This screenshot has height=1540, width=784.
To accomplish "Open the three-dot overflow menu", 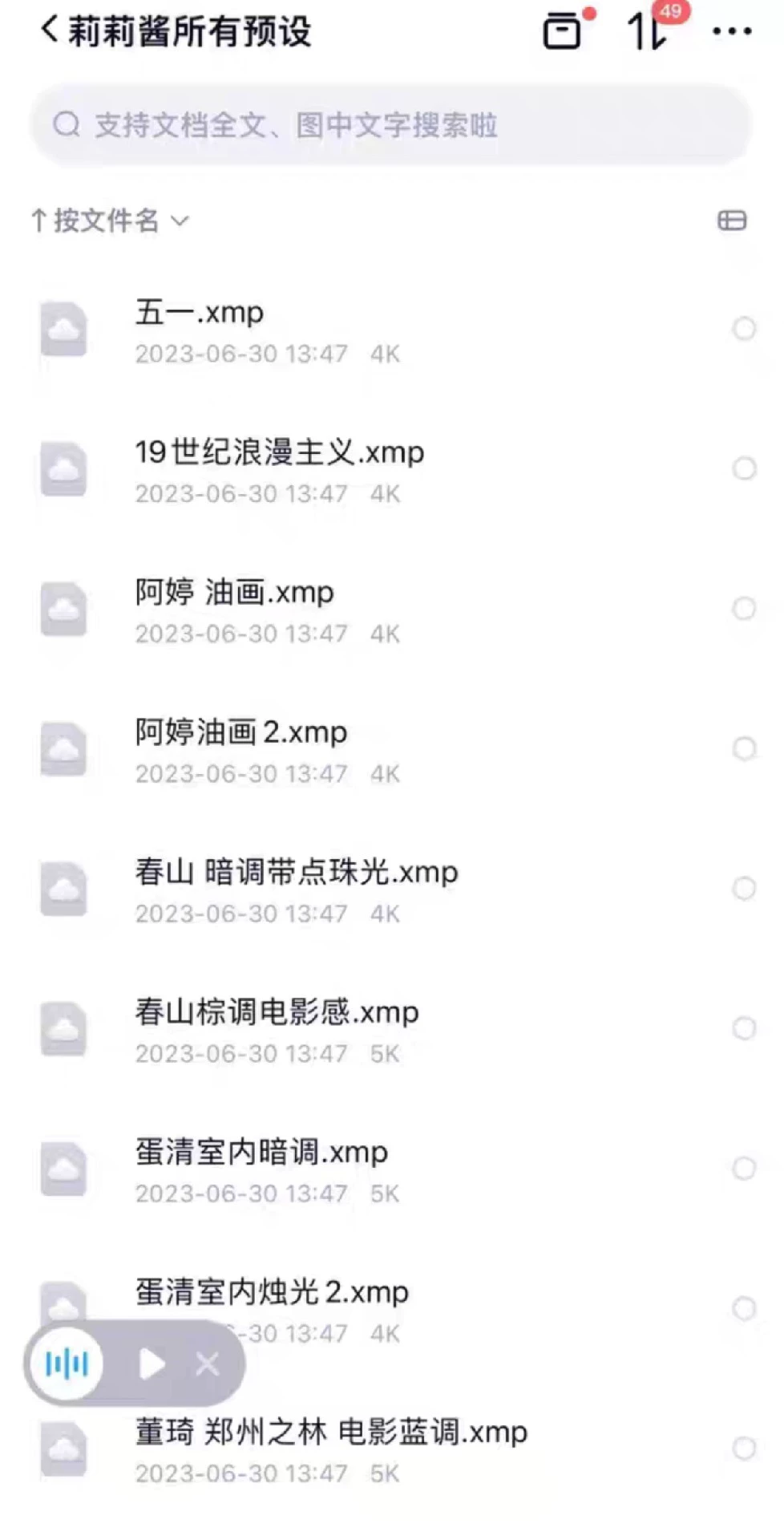I will click(x=731, y=31).
